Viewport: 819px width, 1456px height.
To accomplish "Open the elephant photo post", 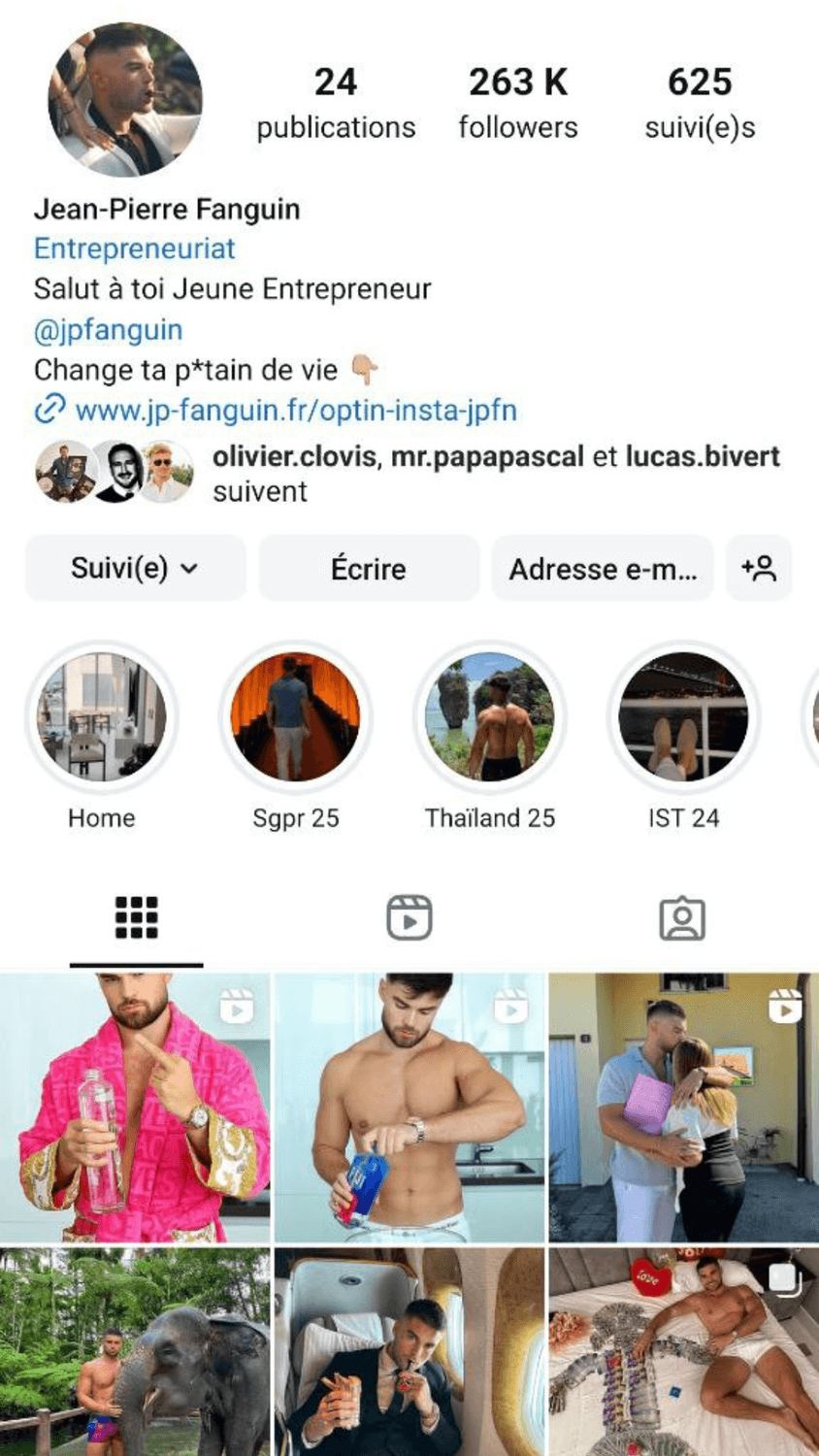I will 135,1352.
